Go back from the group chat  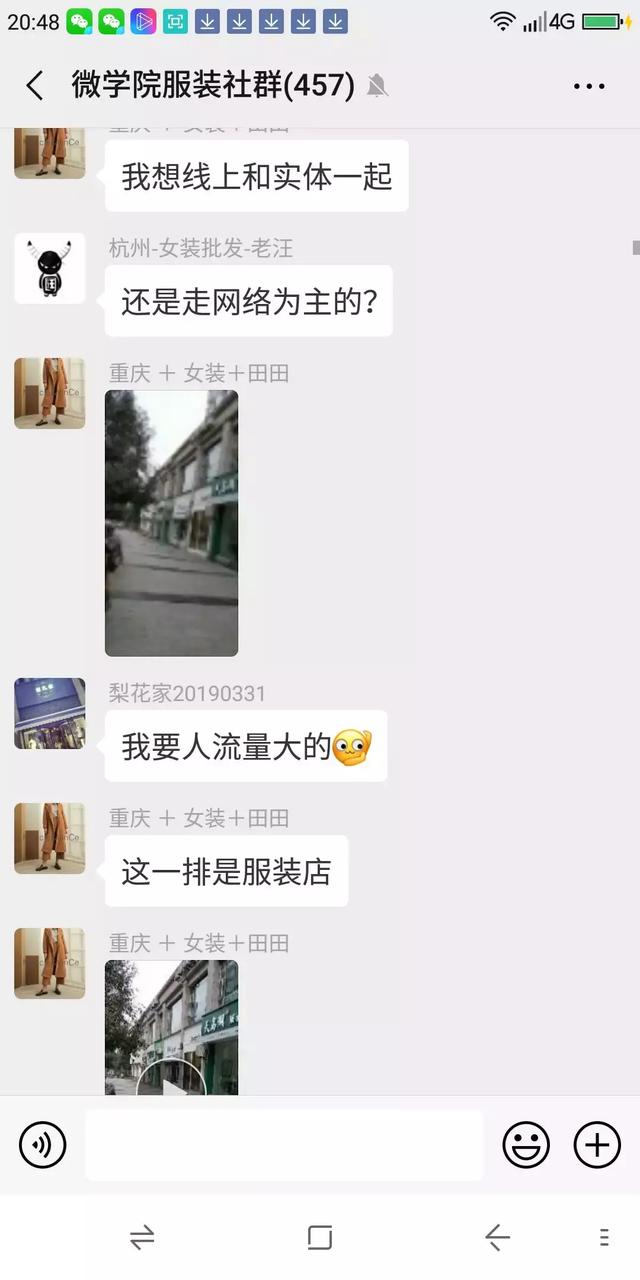coord(35,86)
